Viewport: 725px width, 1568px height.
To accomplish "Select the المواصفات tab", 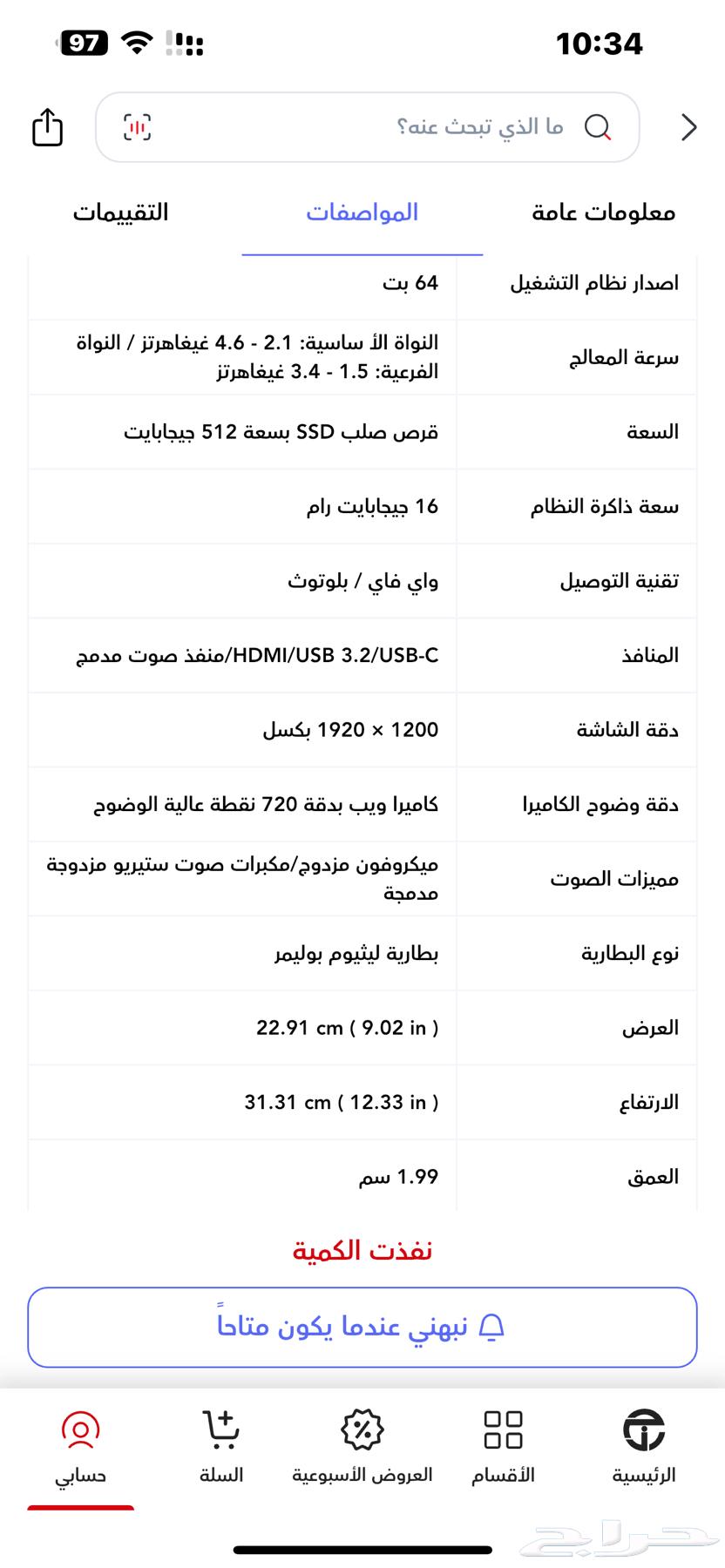I will click(362, 212).
